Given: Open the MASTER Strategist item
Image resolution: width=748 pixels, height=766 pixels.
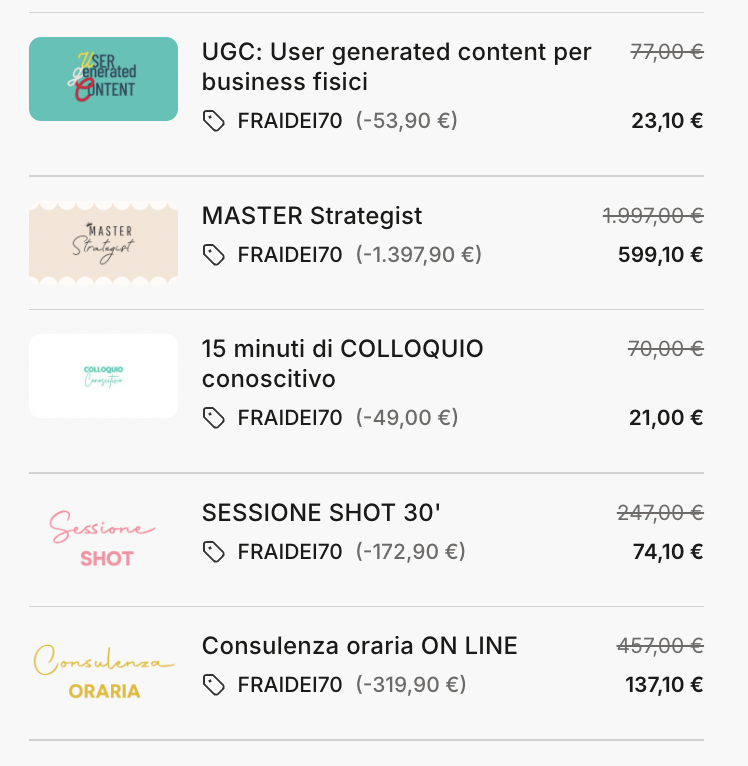Looking at the screenshot, I should tap(312, 216).
